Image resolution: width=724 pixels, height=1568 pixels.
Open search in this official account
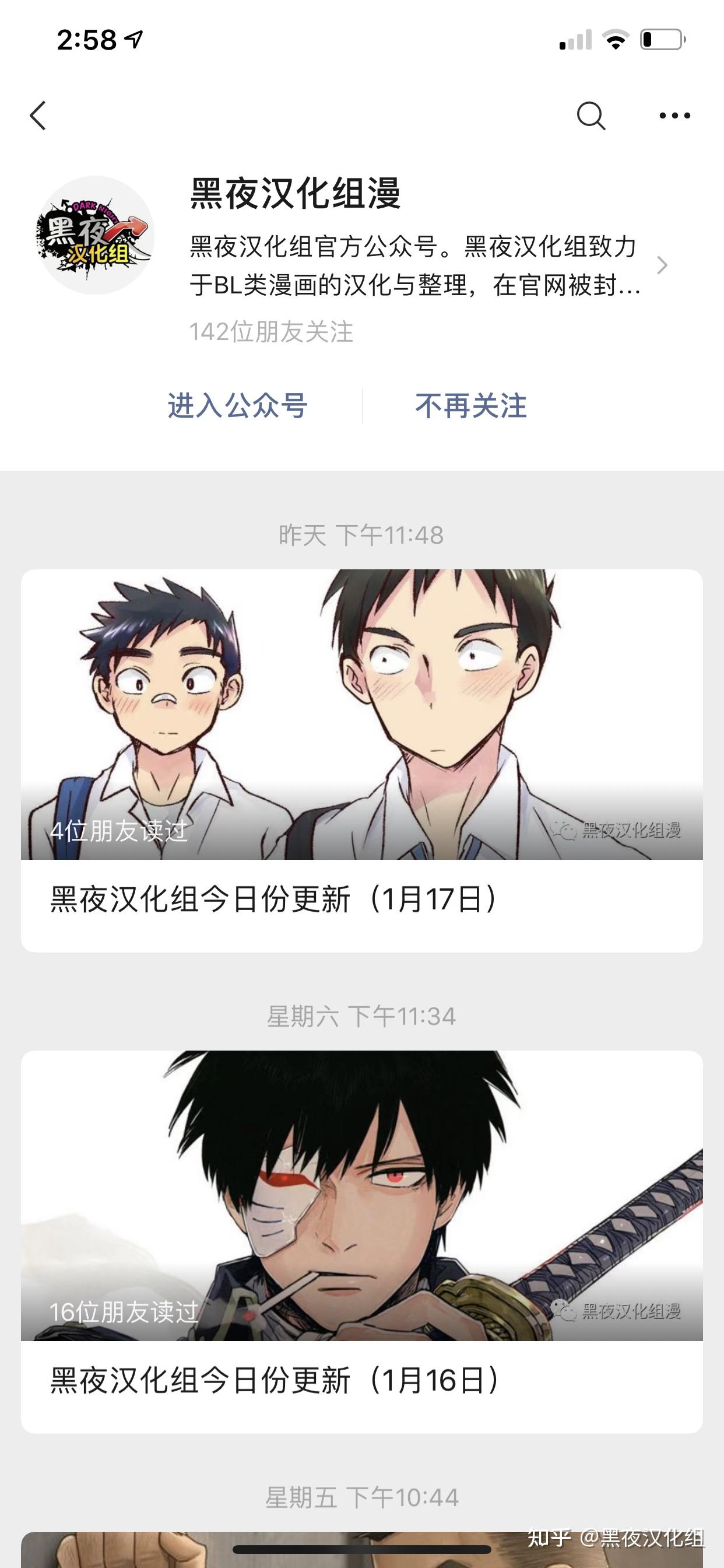click(590, 116)
